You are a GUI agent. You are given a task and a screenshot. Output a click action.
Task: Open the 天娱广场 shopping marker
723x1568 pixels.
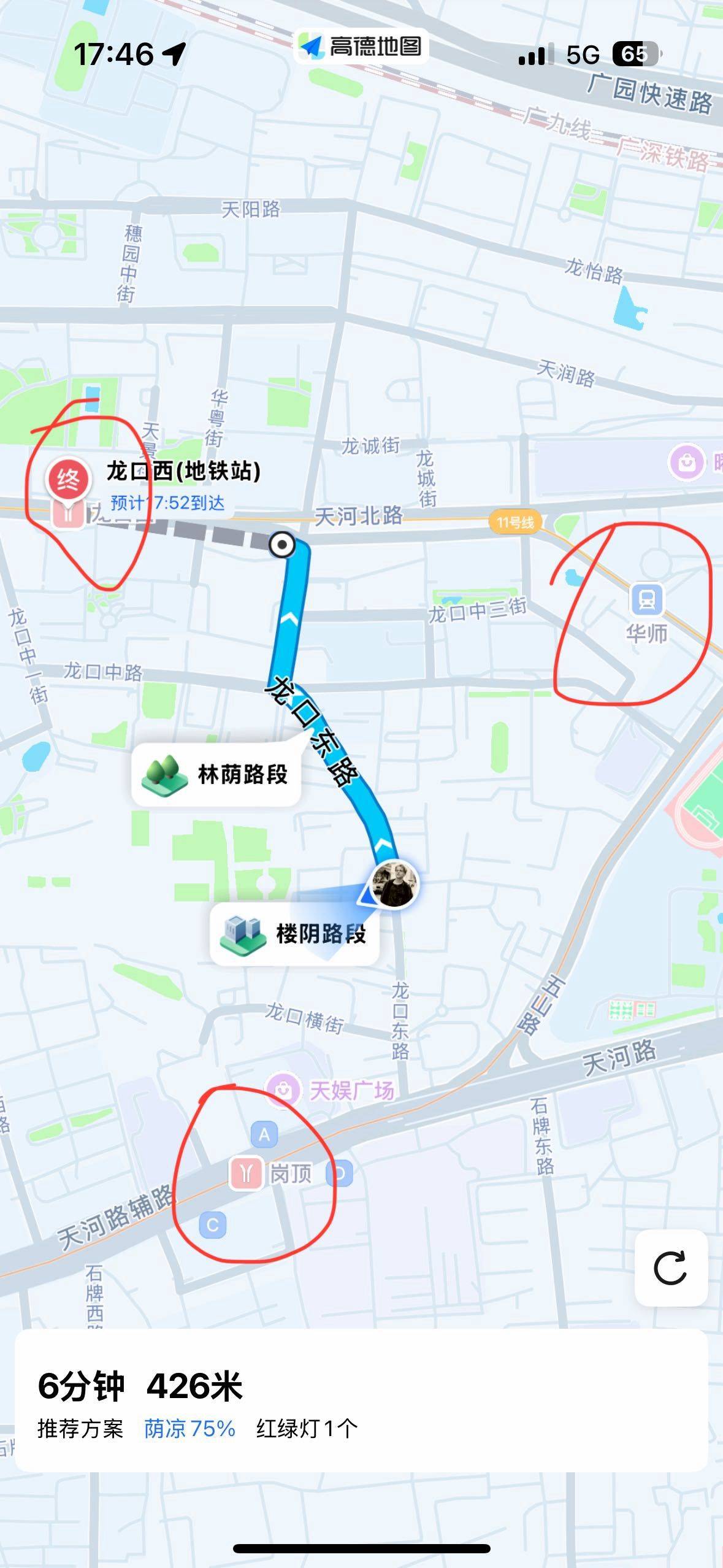pyautogui.click(x=283, y=1090)
